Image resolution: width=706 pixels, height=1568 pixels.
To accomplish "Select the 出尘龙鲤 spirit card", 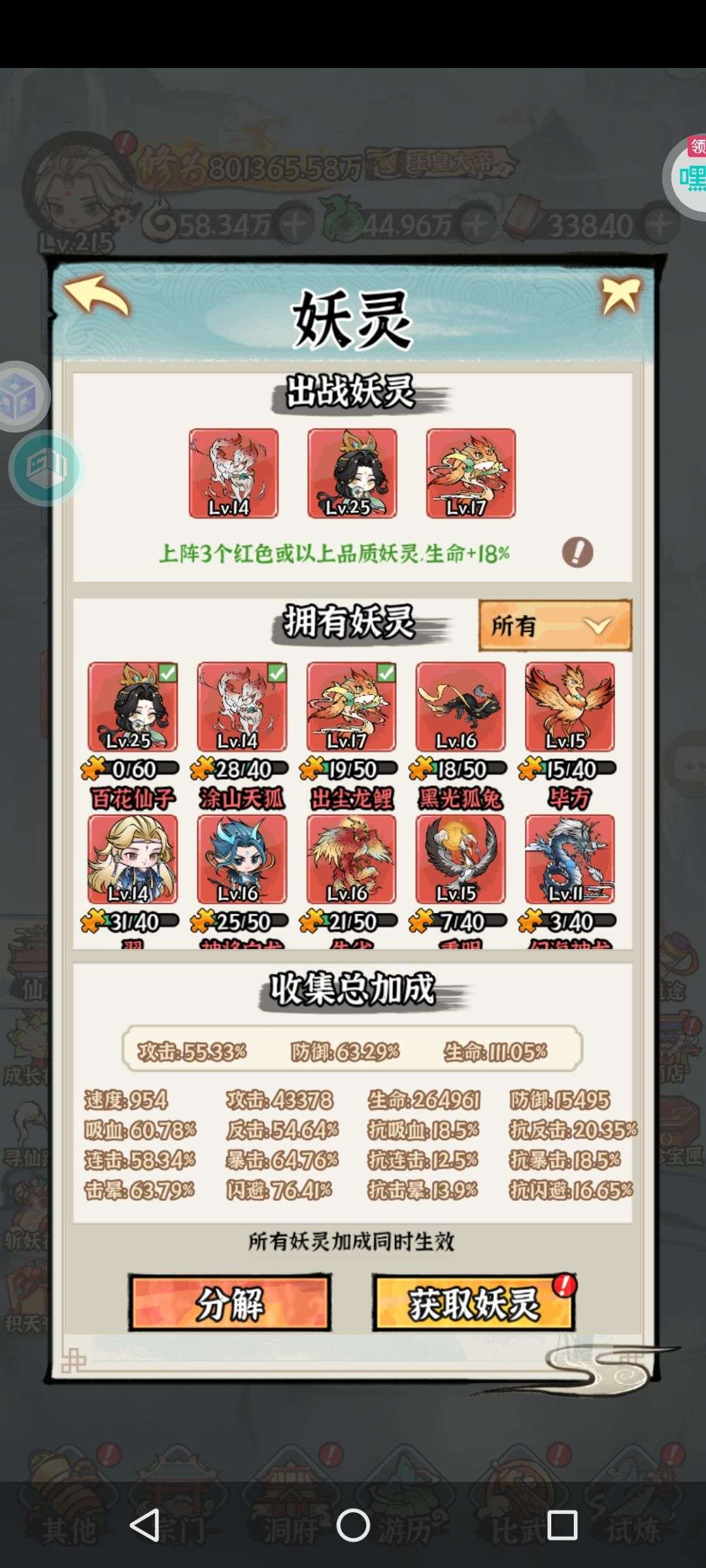I will coord(351,707).
